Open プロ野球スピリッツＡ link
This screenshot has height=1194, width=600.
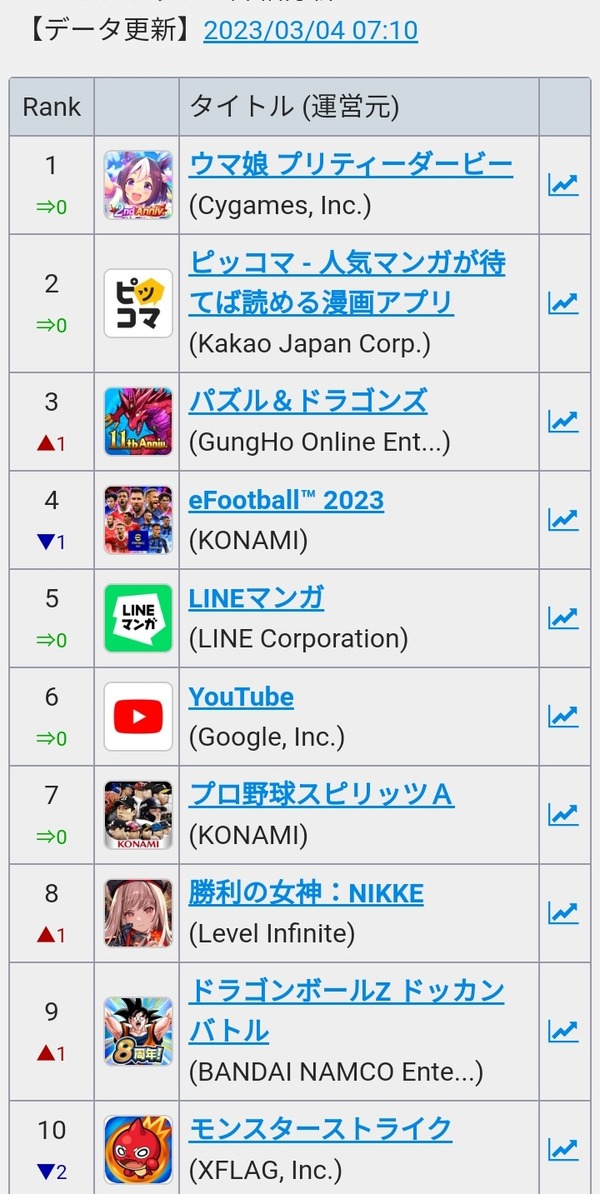321,795
